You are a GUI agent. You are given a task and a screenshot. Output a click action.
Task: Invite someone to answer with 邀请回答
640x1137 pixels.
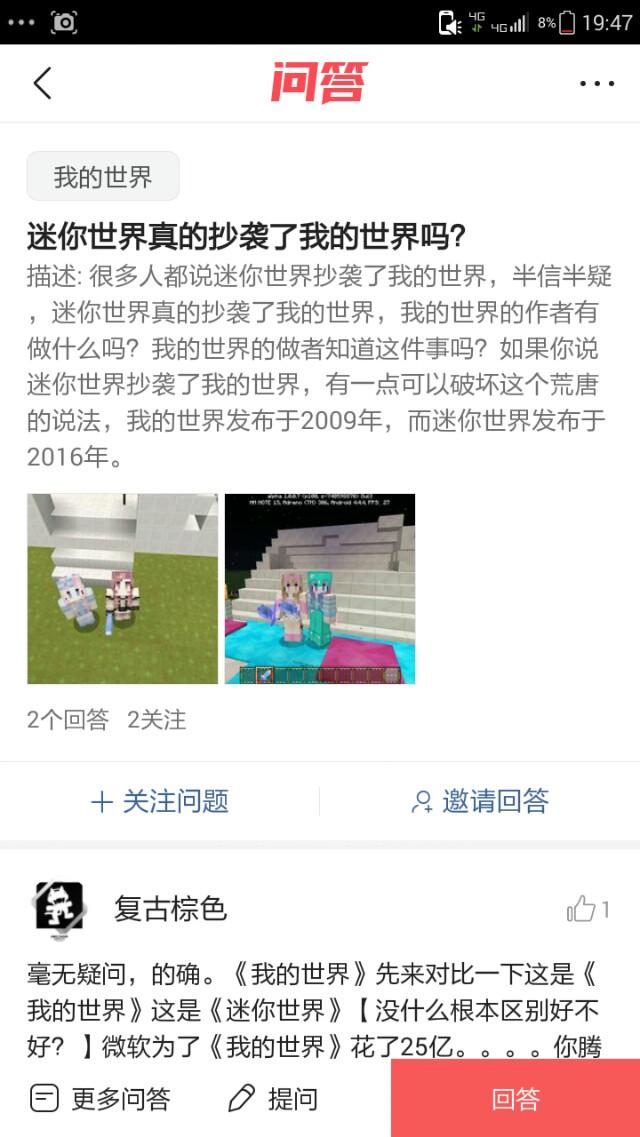click(x=479, y=801)
